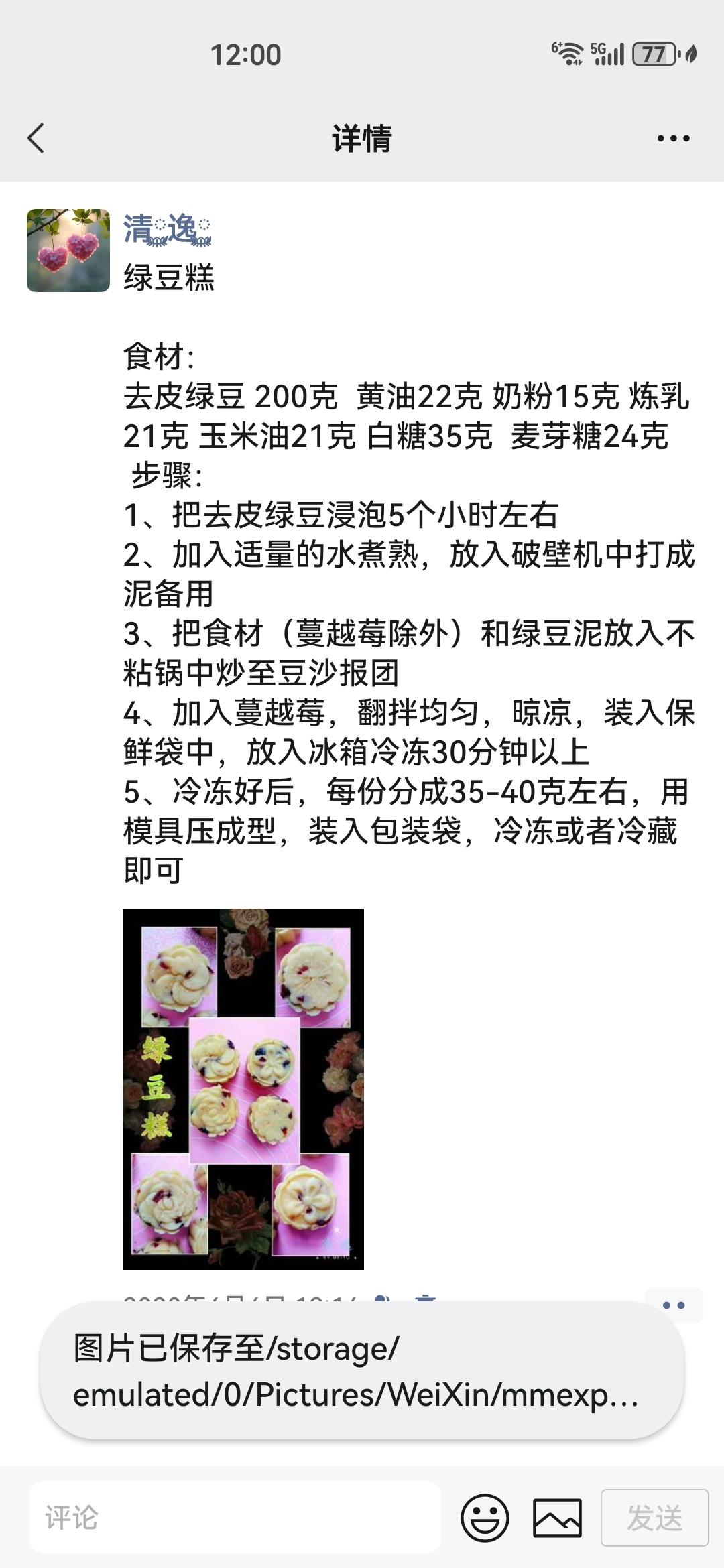Open the like and comment popup button
The height and width of the screenshot is (1568, 724).
coord(673,1304)
